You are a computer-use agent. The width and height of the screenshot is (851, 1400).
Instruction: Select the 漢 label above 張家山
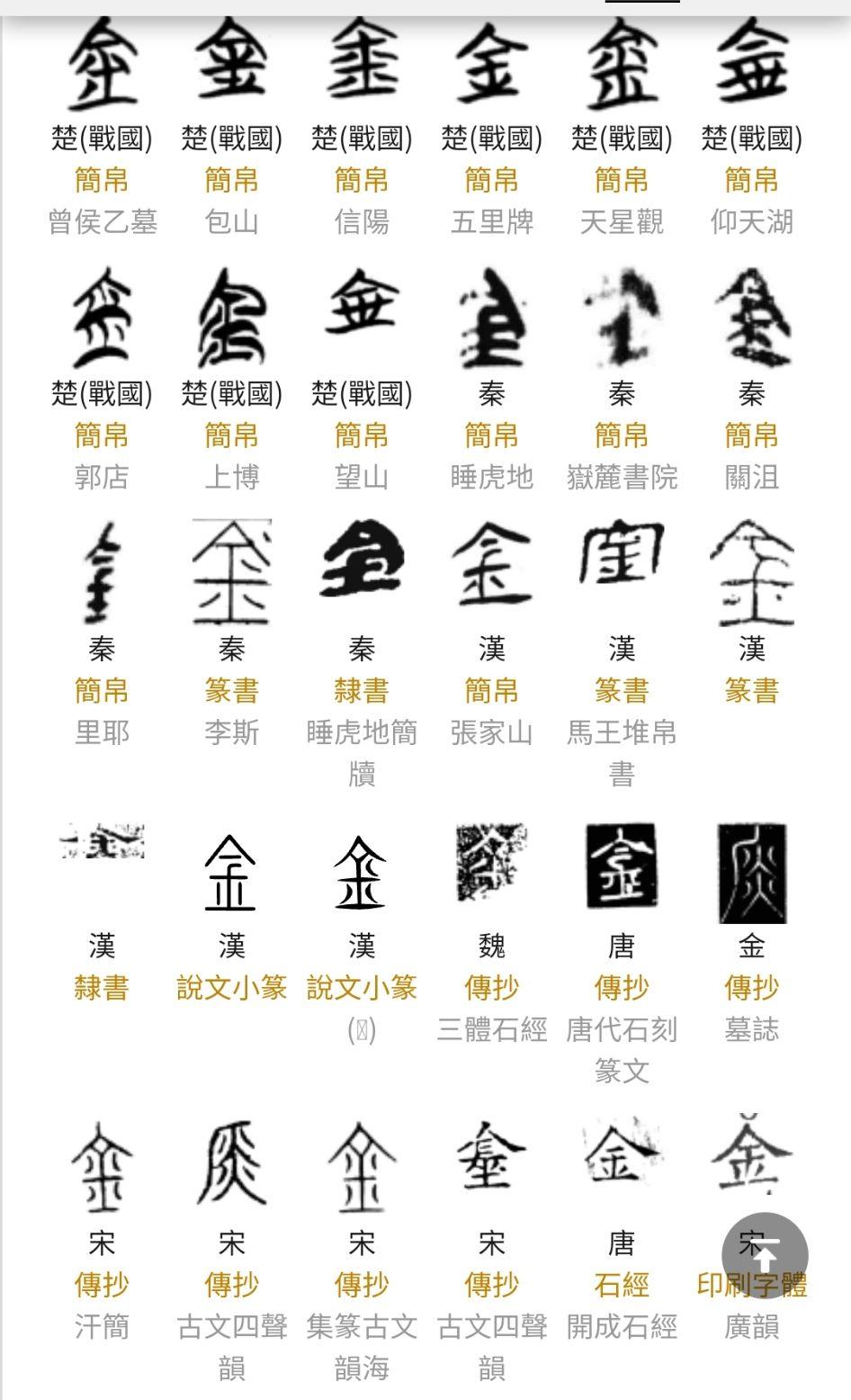click(489, 647)
